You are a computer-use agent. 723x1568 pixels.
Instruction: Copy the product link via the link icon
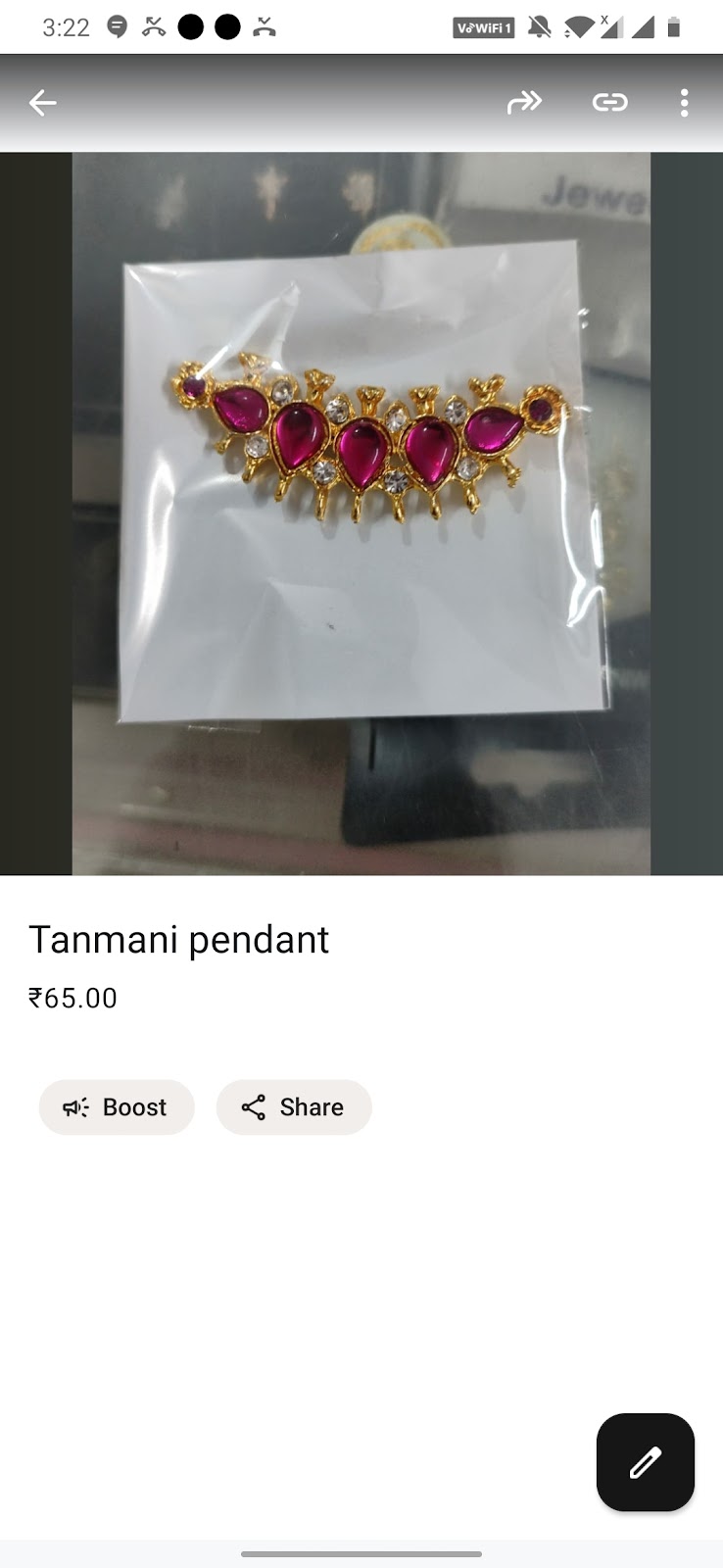609,102
